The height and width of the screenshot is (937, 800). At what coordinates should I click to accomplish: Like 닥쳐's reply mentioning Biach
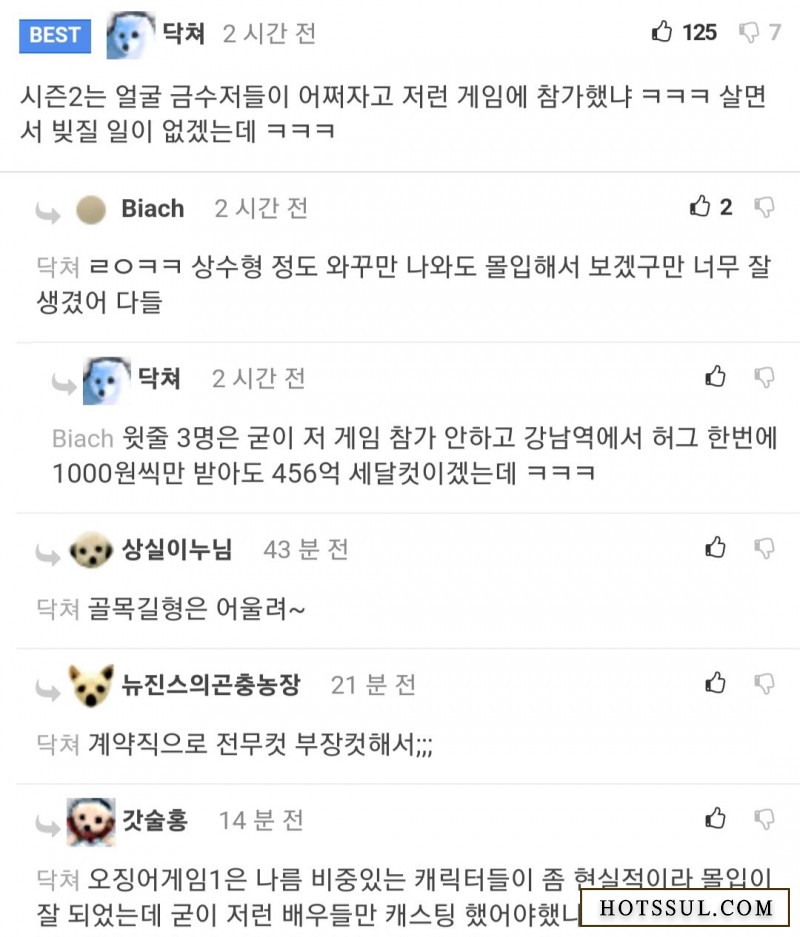pos(716,377)
